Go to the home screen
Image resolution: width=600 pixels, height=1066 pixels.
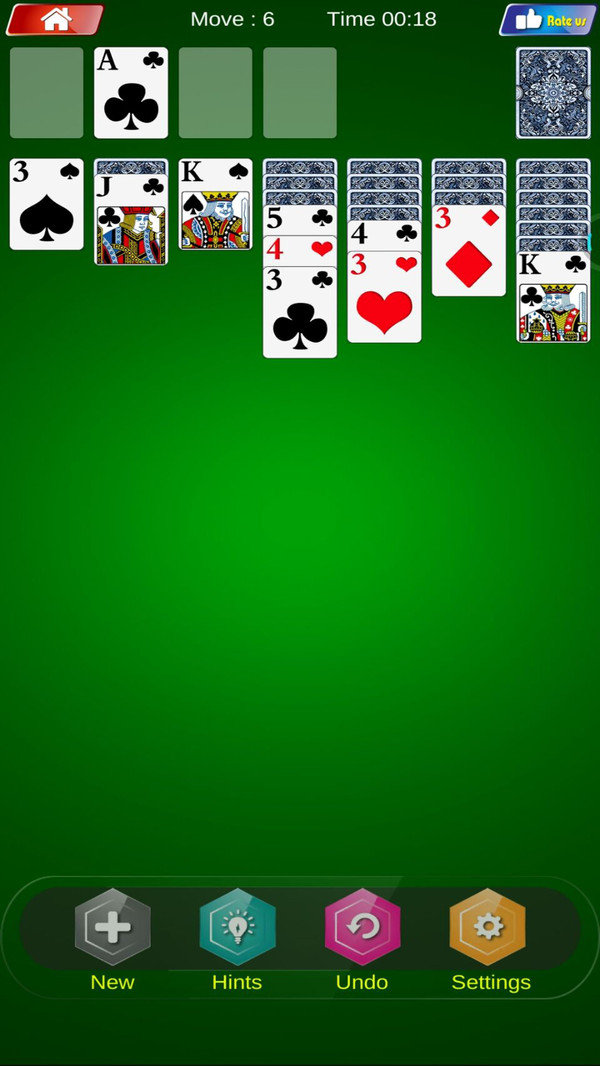click(55, 19)
